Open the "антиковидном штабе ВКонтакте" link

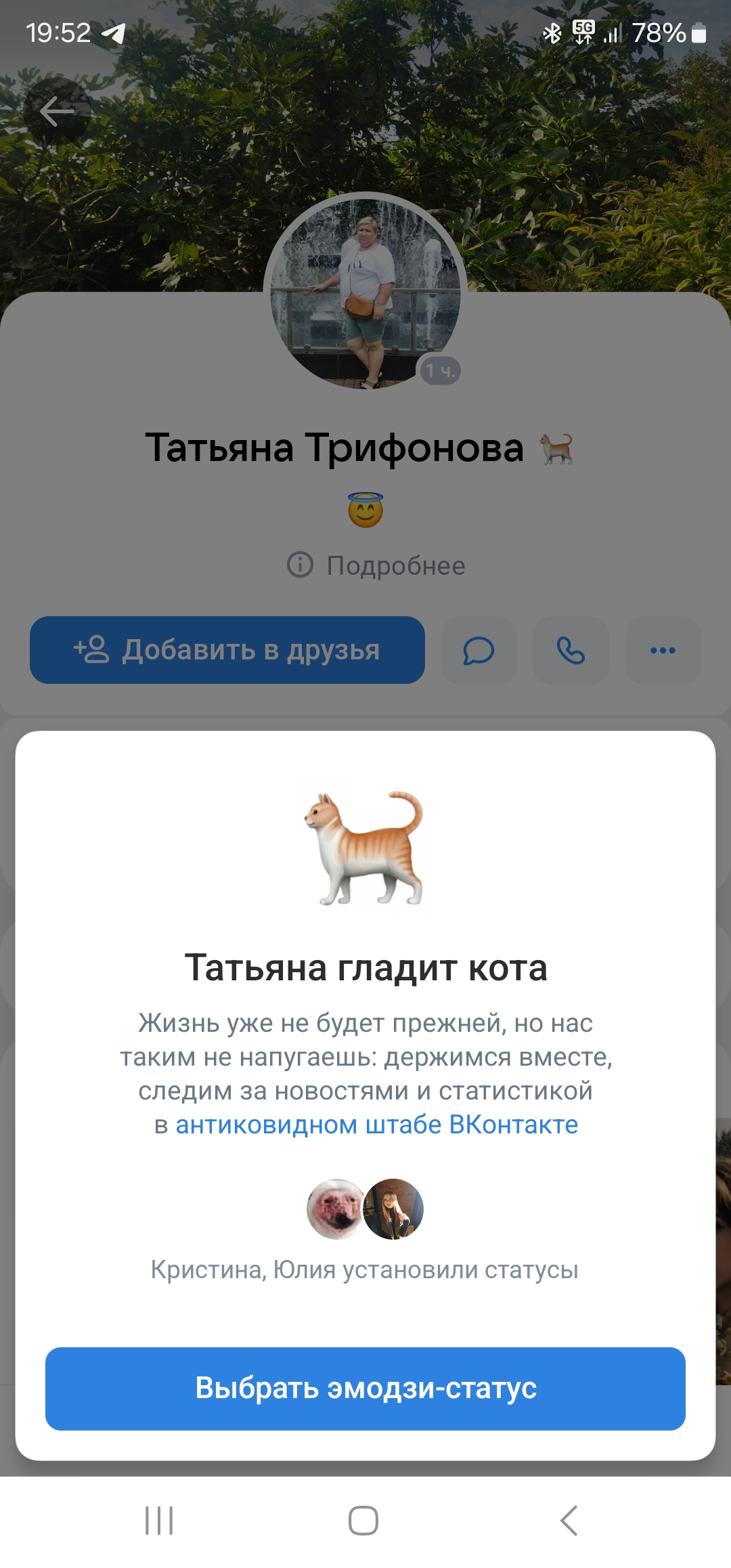pos(377,1125)
